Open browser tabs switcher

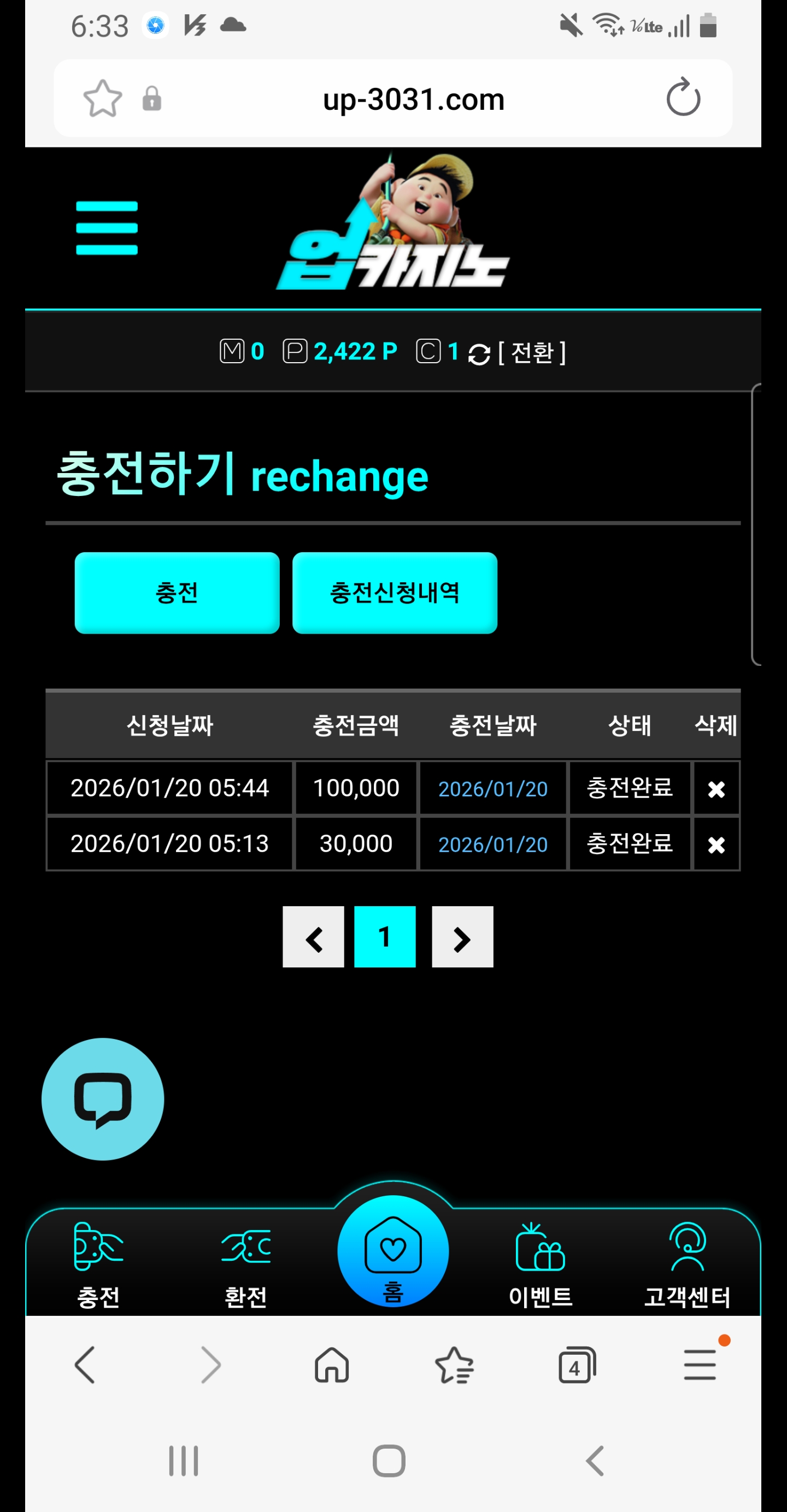[x=576, y=1365]
